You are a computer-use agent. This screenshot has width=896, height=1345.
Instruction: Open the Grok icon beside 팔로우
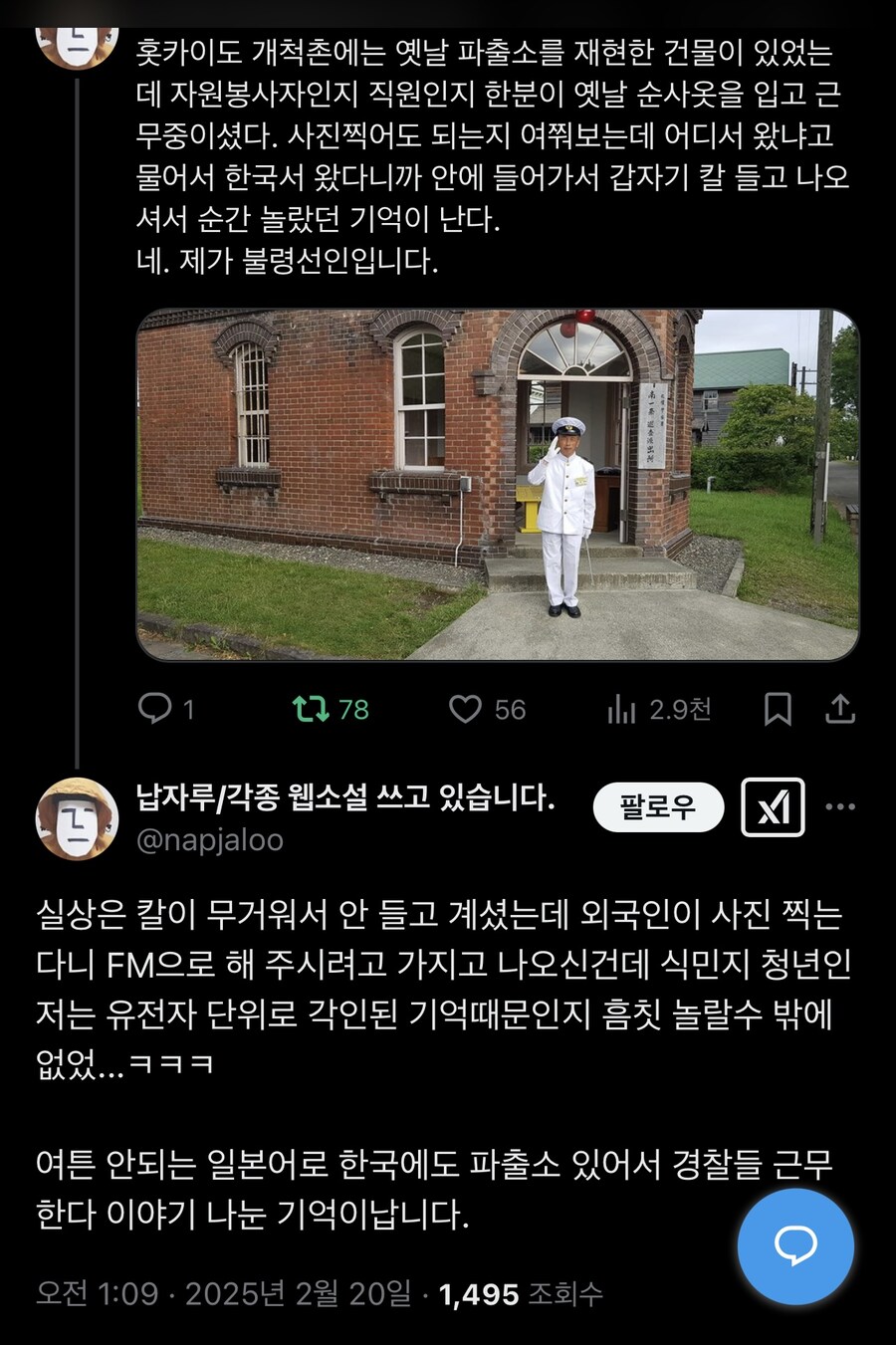(773, 806)
